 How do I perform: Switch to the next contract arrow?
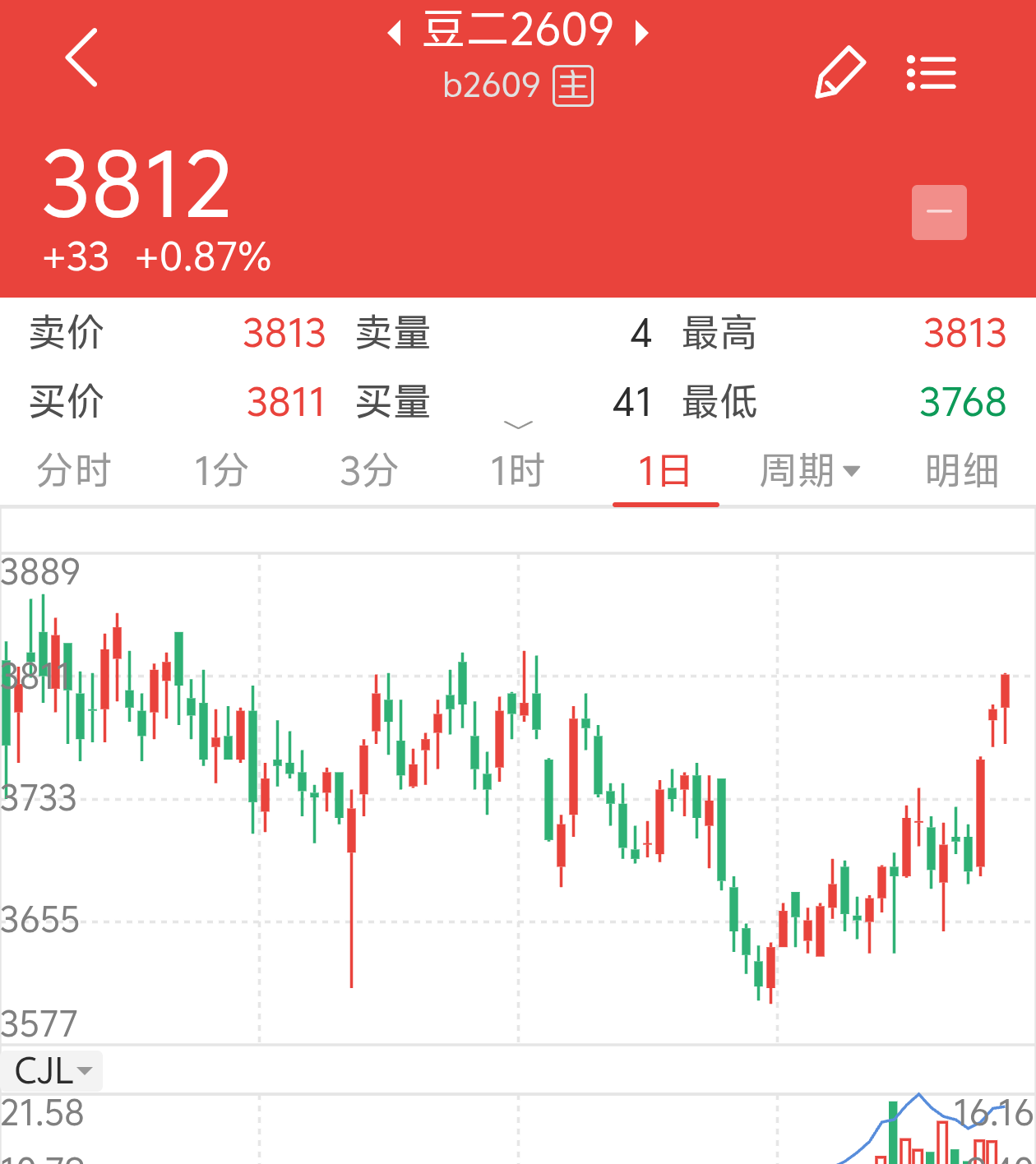click(x=642, y=33)
